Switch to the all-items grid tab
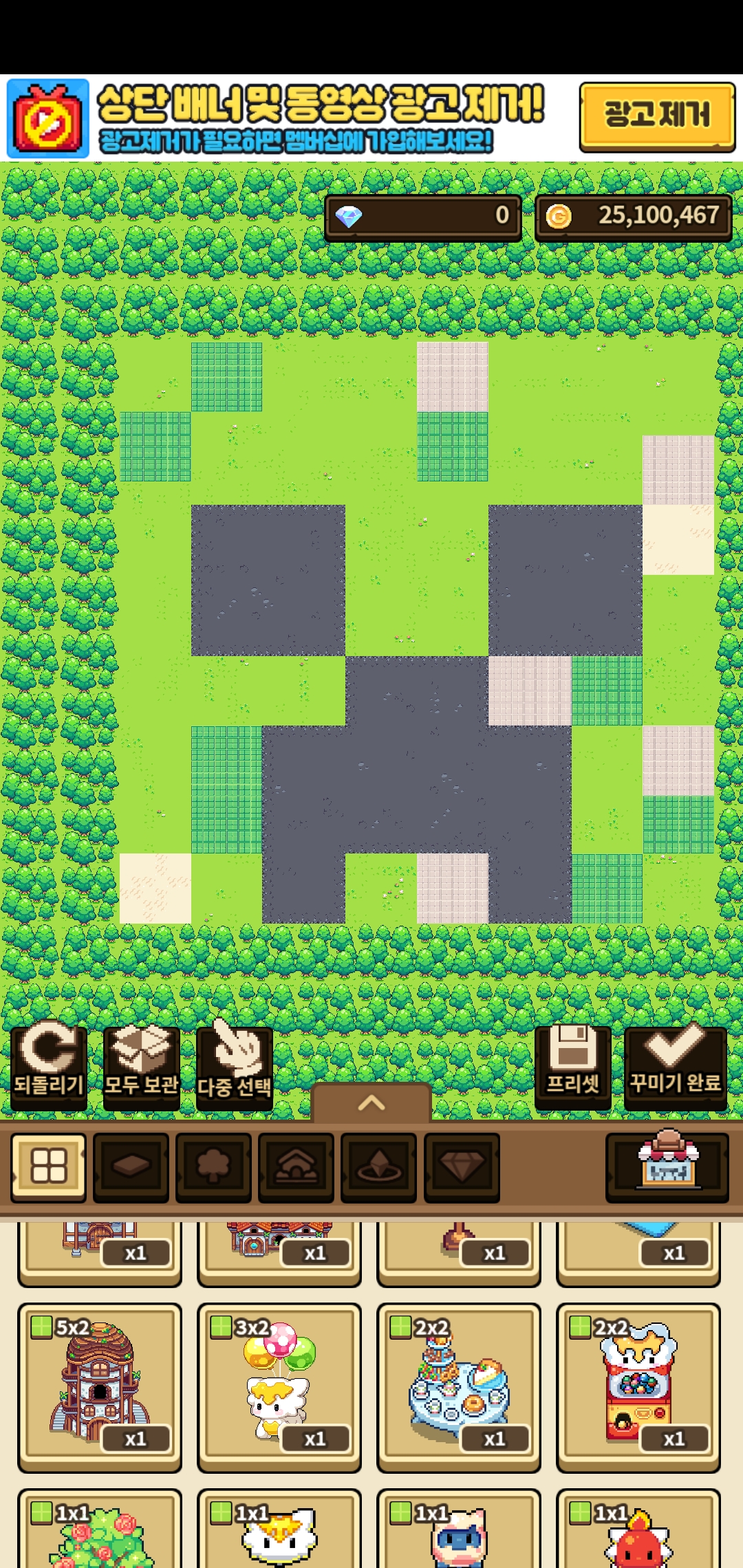 point(48,1166)
